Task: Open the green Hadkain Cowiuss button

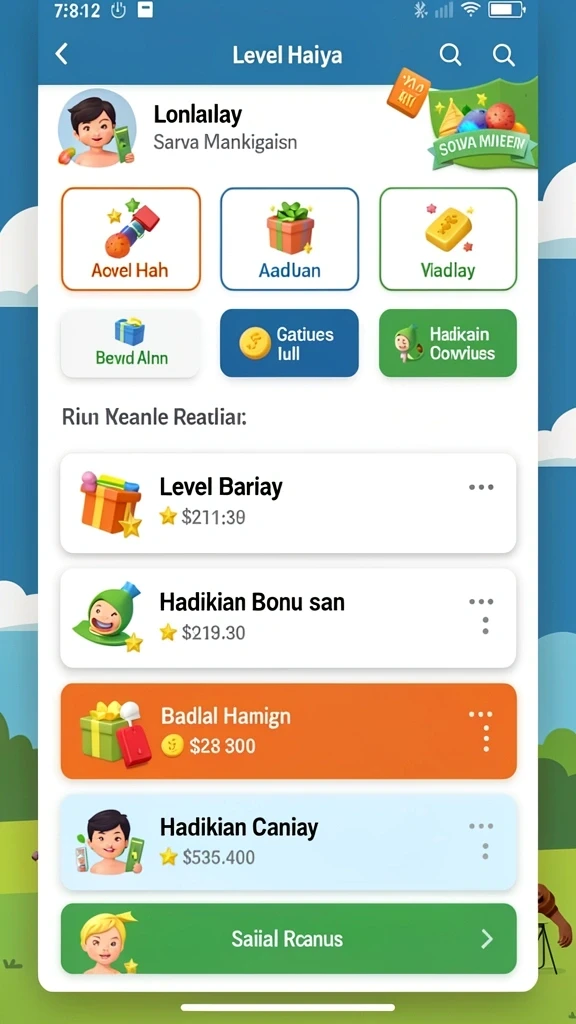Action: pos(448,344)
